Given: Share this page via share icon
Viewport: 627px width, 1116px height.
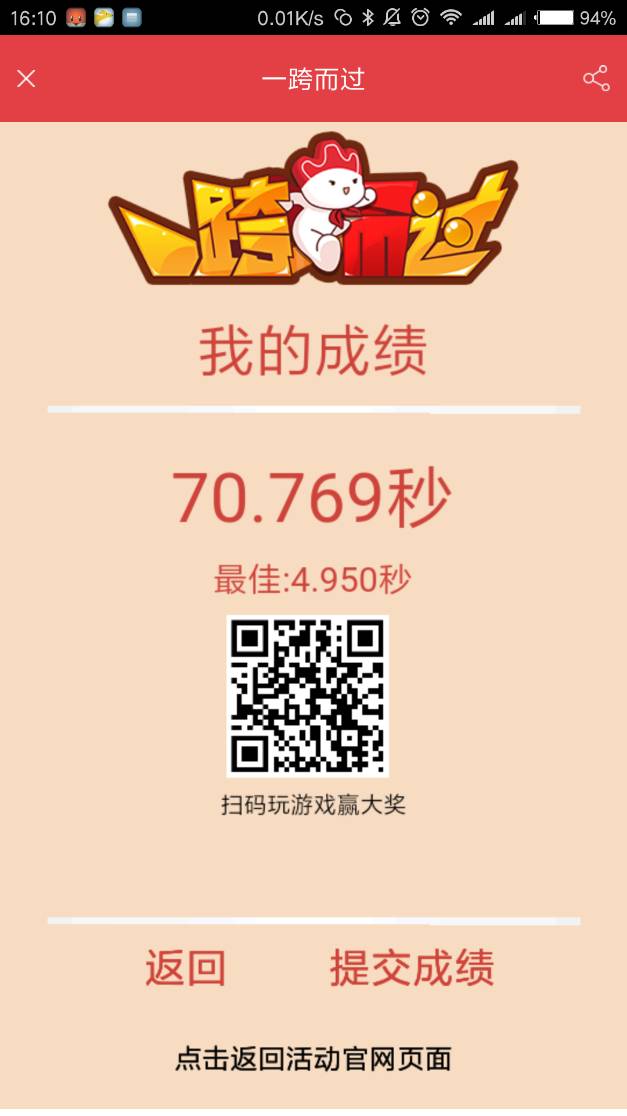Looking at the screenshot, I should click(x=596, y=79).
